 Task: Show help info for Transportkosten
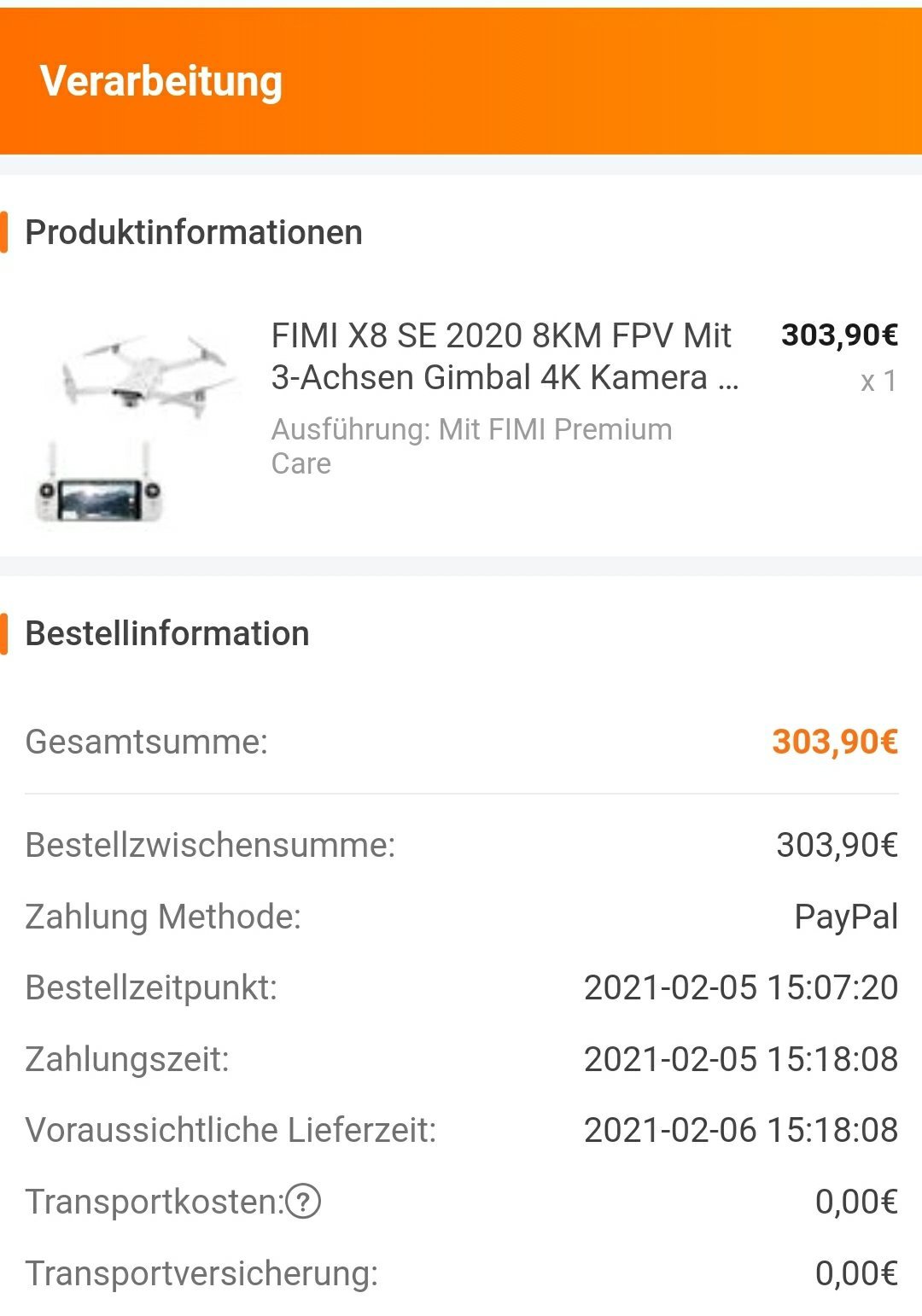(x=303, y=1201)
